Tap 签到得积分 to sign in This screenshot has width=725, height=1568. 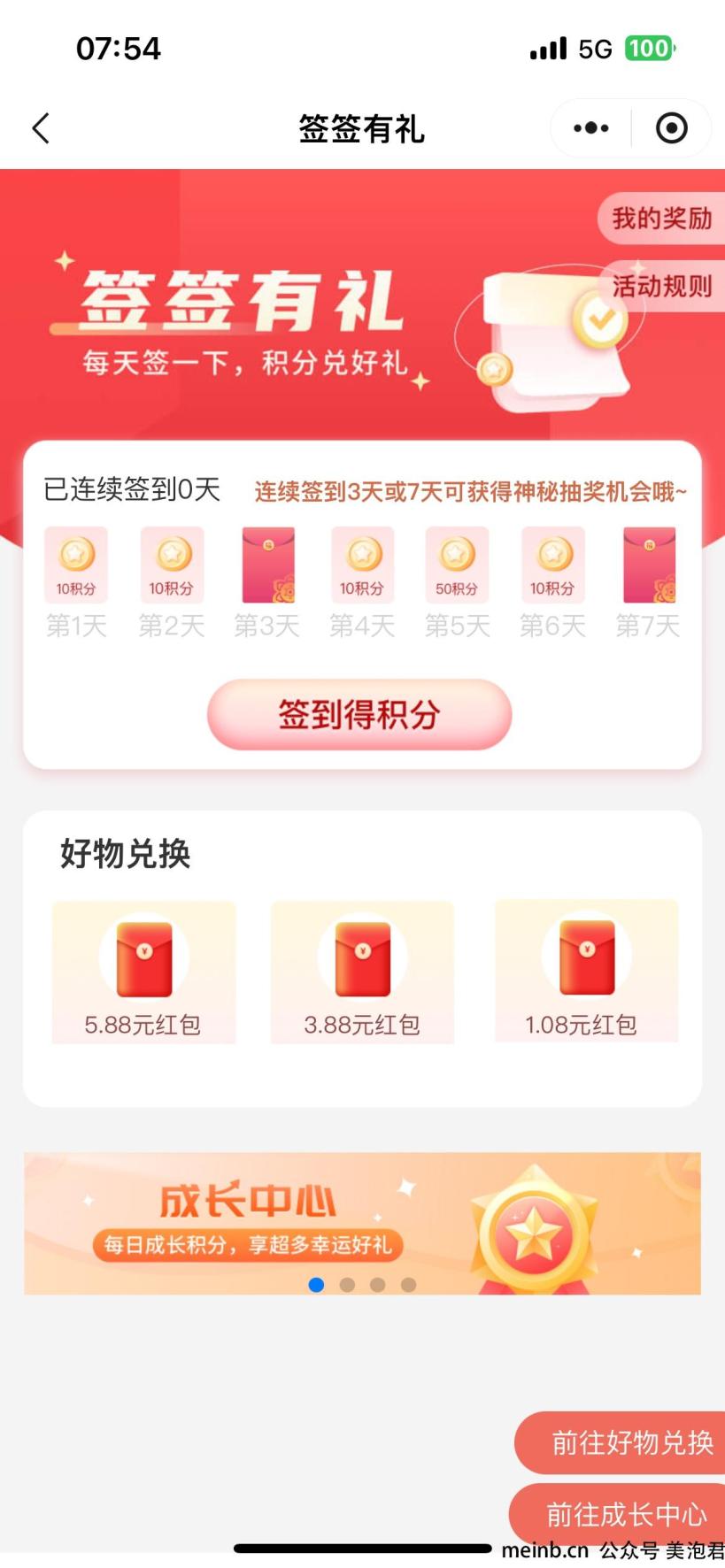[x=359, y=714]
